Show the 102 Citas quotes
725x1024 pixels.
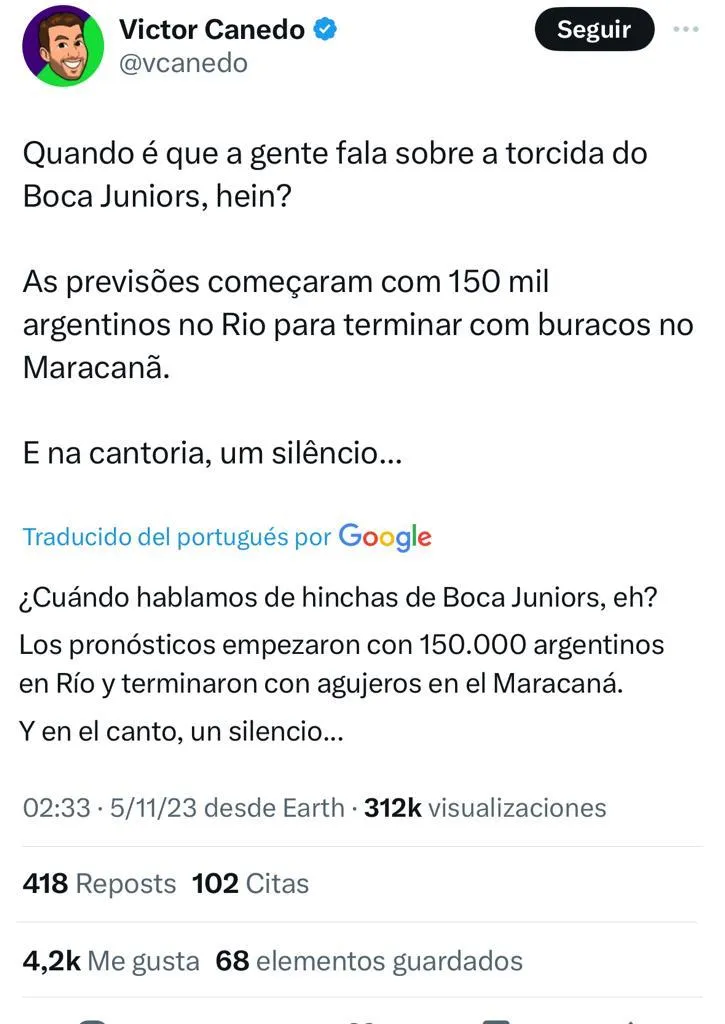250,884
